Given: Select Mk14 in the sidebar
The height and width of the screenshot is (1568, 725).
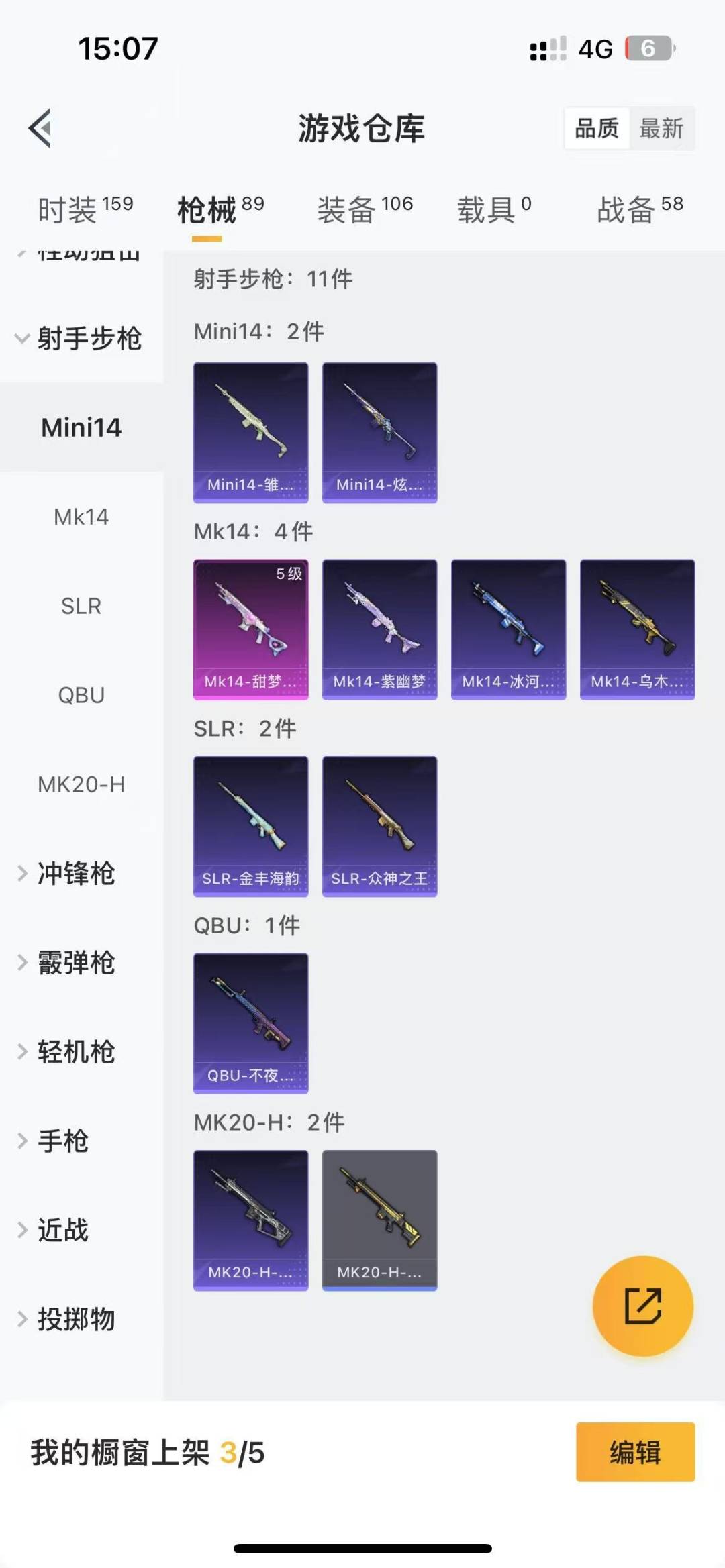Looking at the screenshot, I should tap(81, 517).
